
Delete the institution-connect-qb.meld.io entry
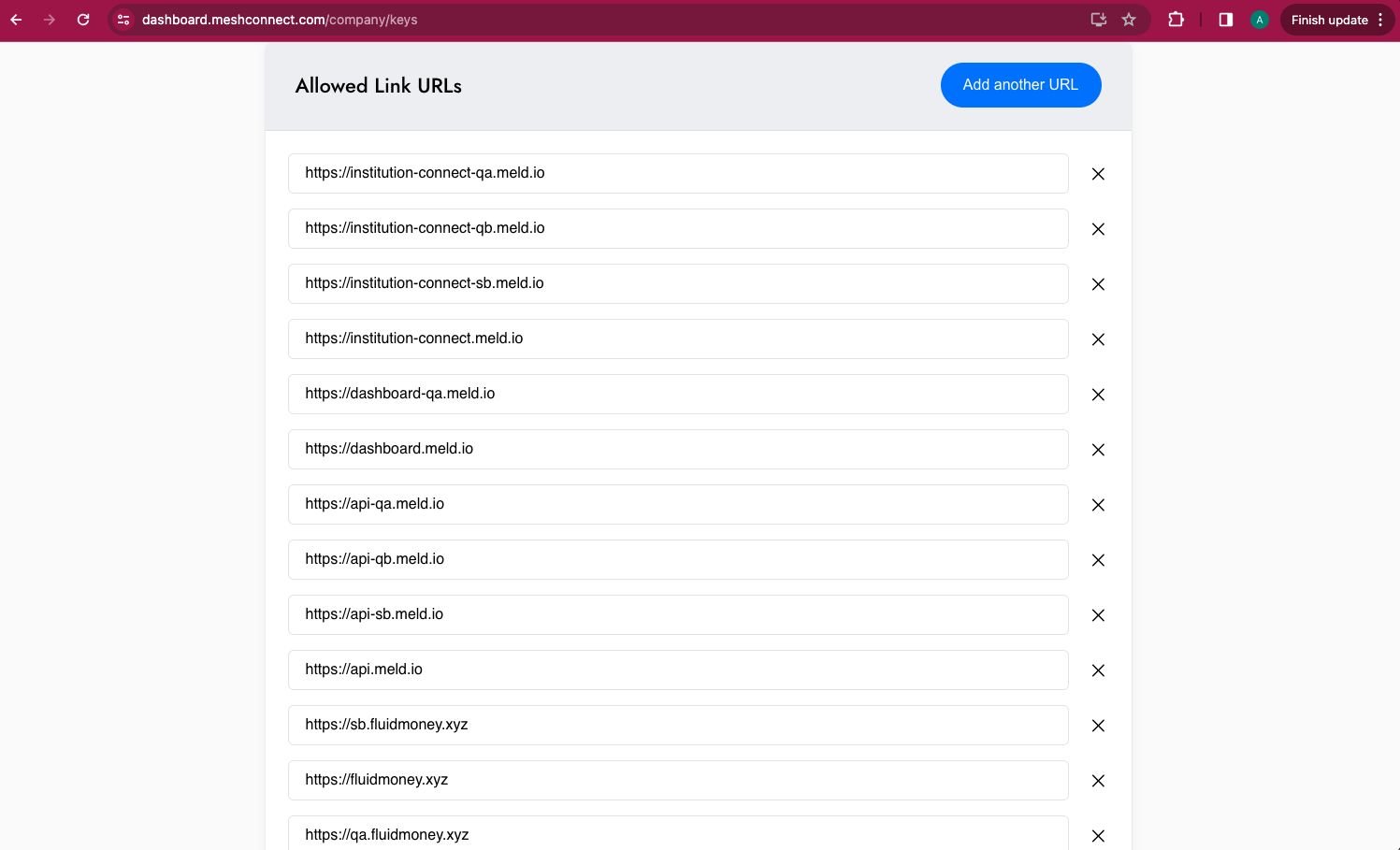[x=1098, y=229]
